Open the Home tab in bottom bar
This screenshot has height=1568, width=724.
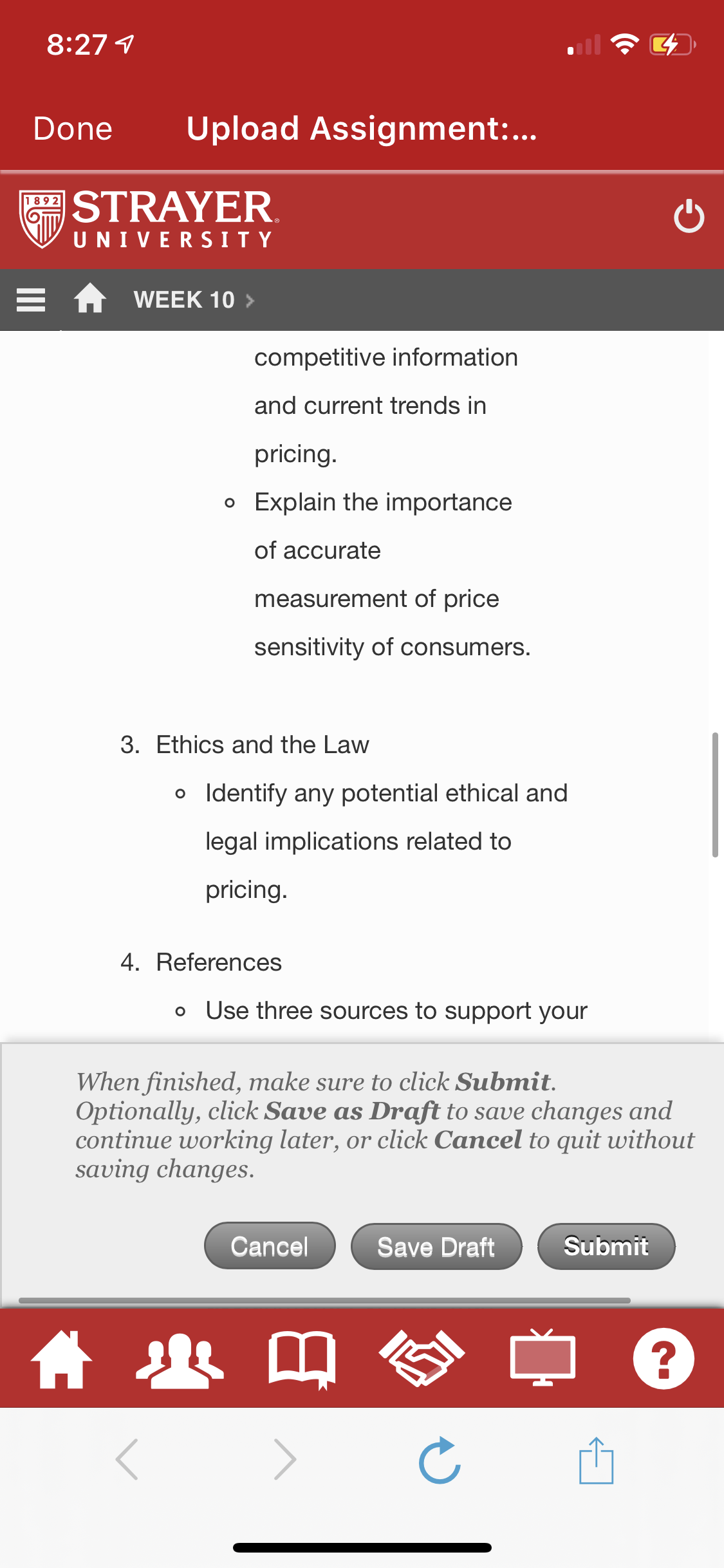[62, 1359]
